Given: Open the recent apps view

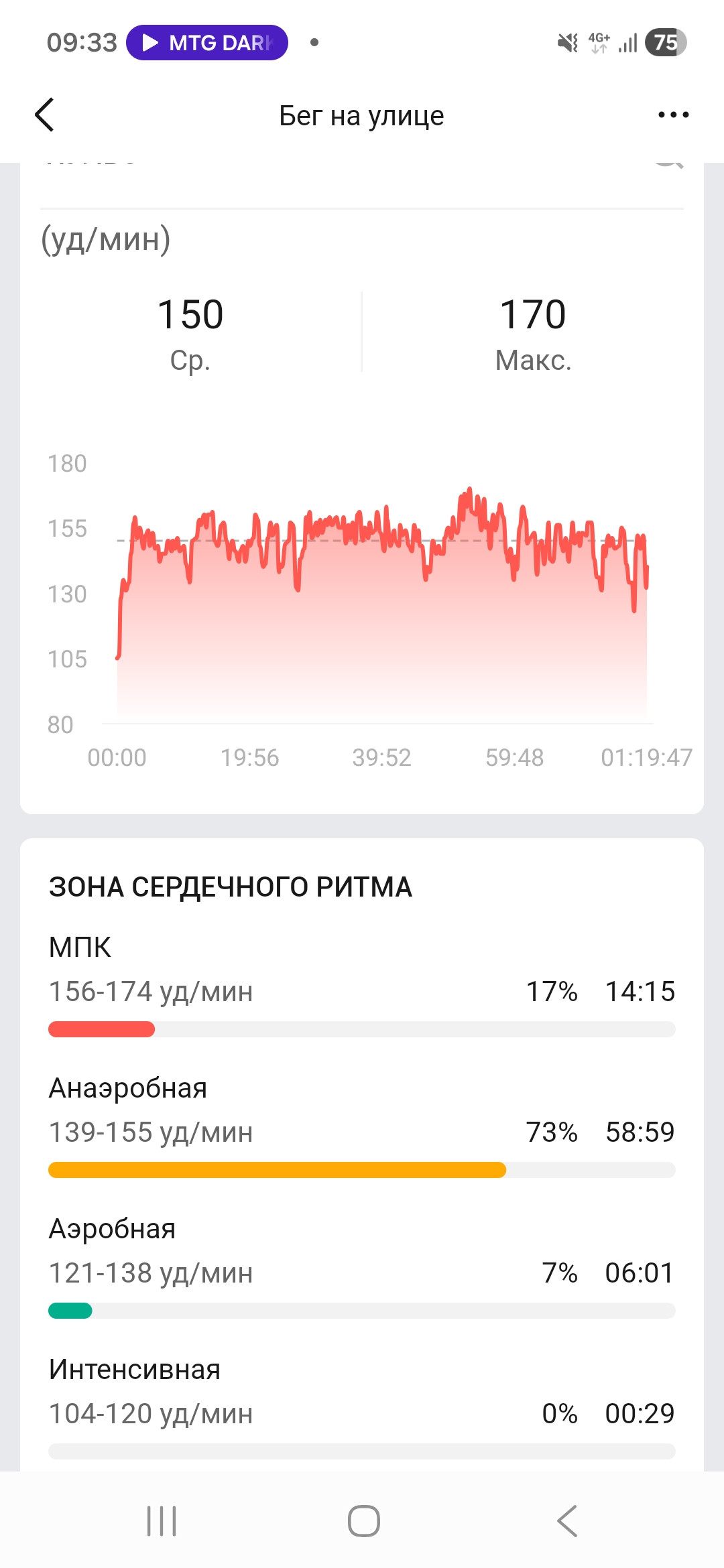Looking at the screenshot, I should (162, 1520).
